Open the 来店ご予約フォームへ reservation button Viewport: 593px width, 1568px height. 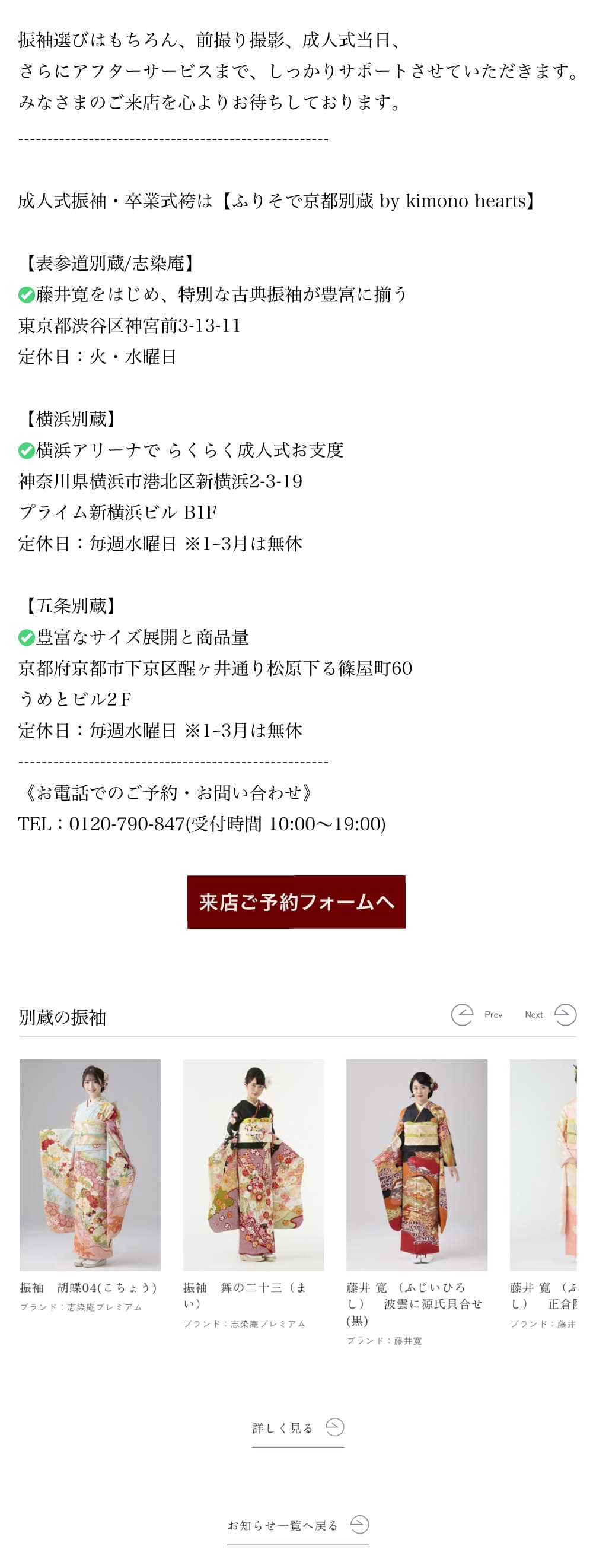296,902
